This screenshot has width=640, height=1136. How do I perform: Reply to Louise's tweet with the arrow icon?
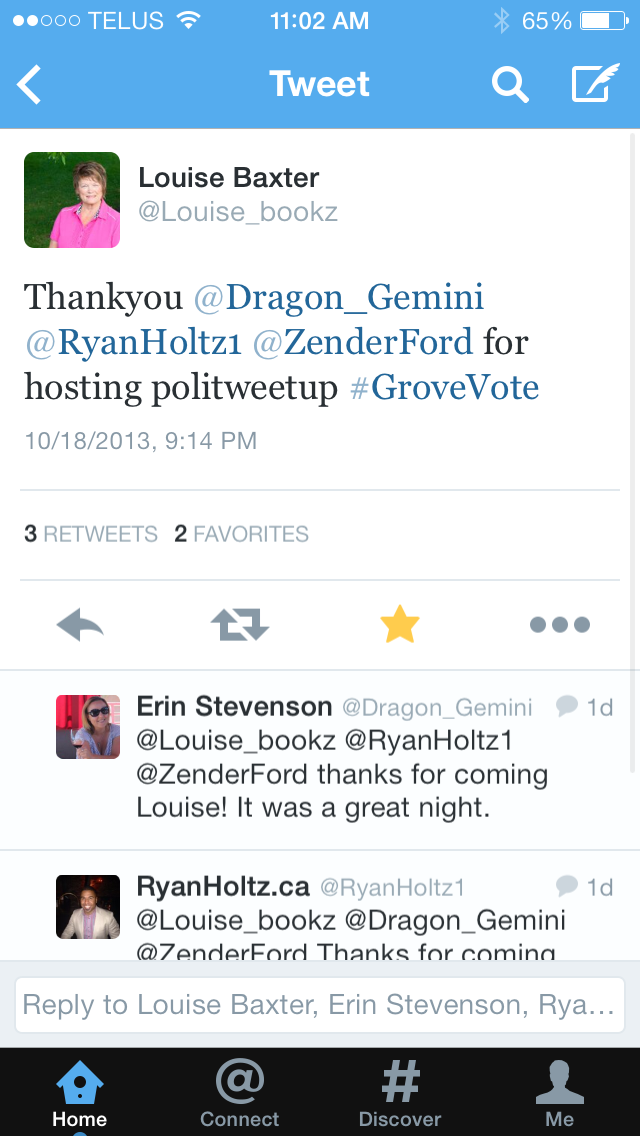[x=80, y=626]
